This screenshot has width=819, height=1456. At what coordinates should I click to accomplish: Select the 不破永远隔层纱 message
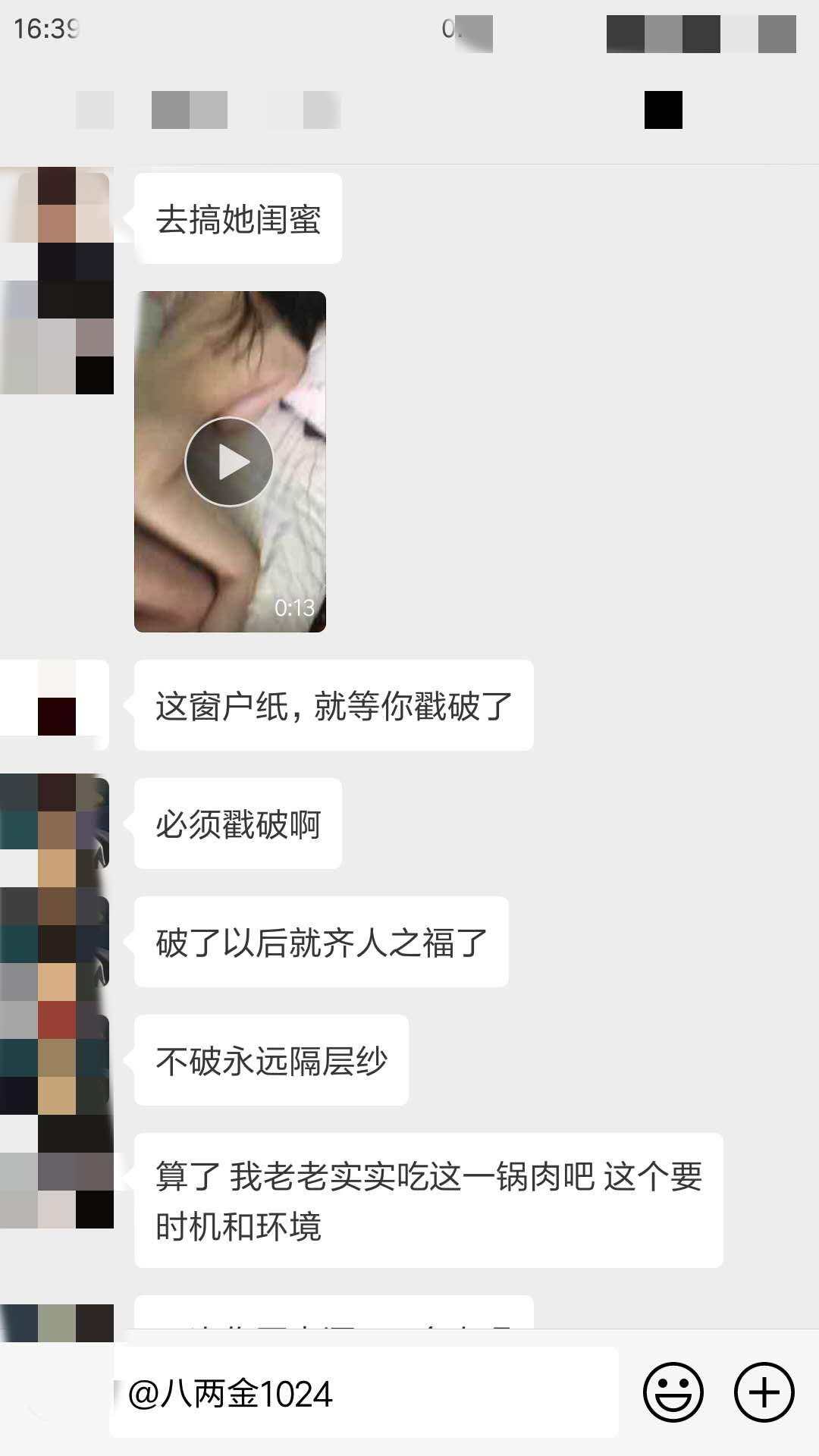(271, 1061)
